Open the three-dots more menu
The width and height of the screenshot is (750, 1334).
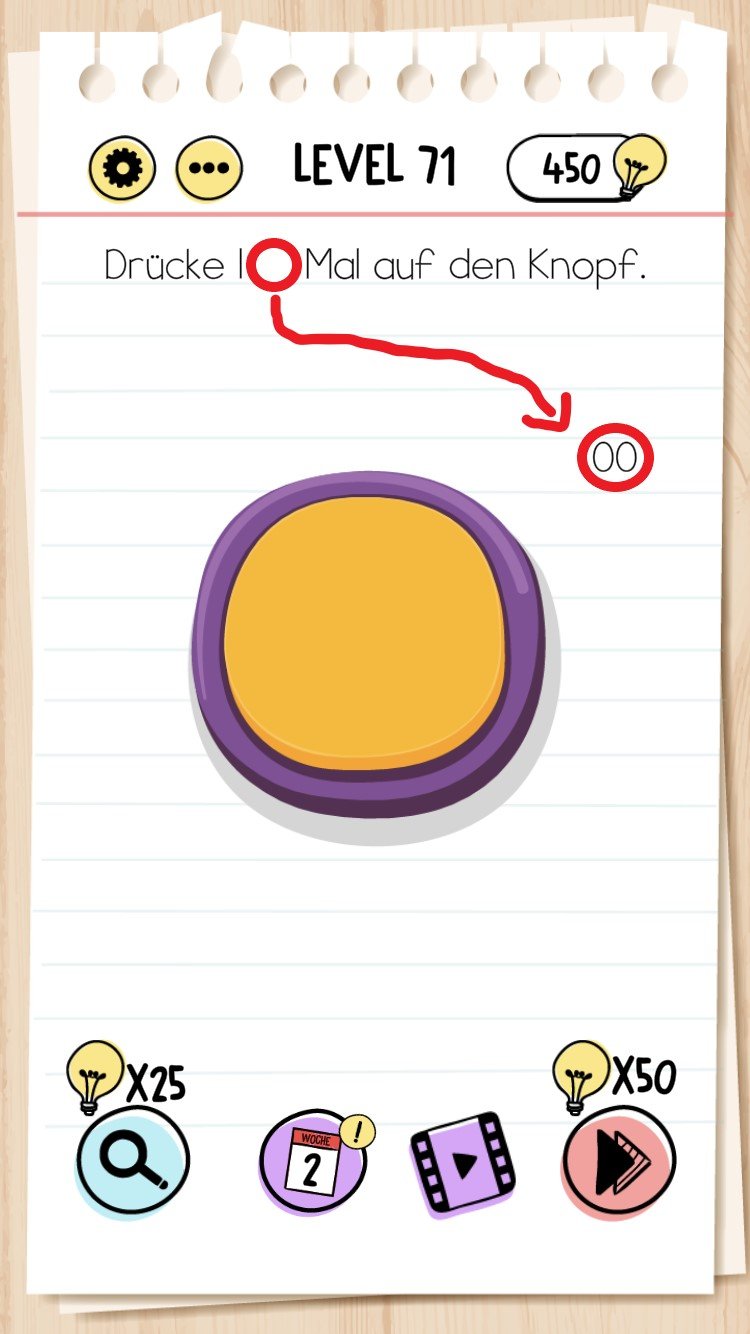tap(209, 168)
